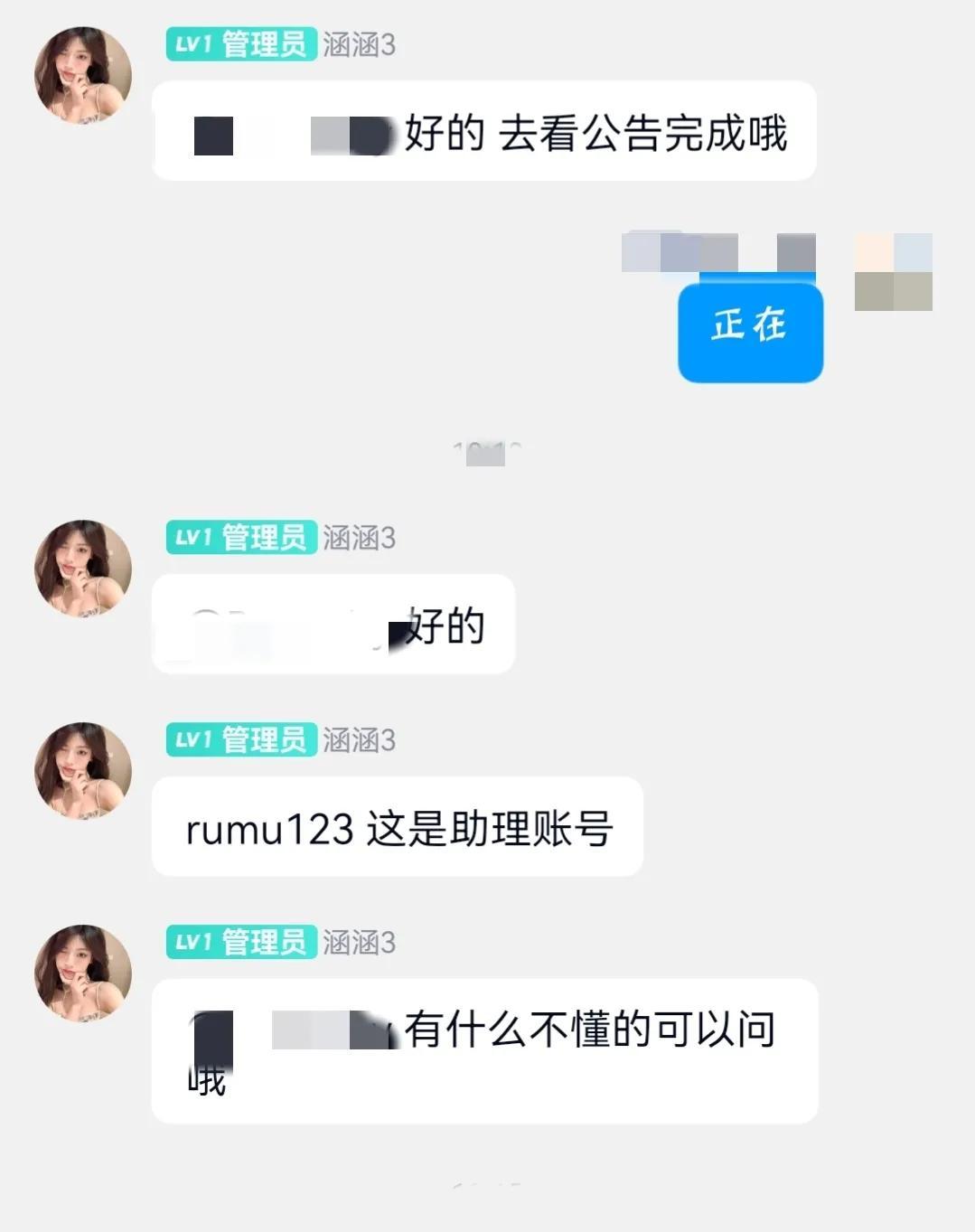Click the short 好的 message bubble

334,623
